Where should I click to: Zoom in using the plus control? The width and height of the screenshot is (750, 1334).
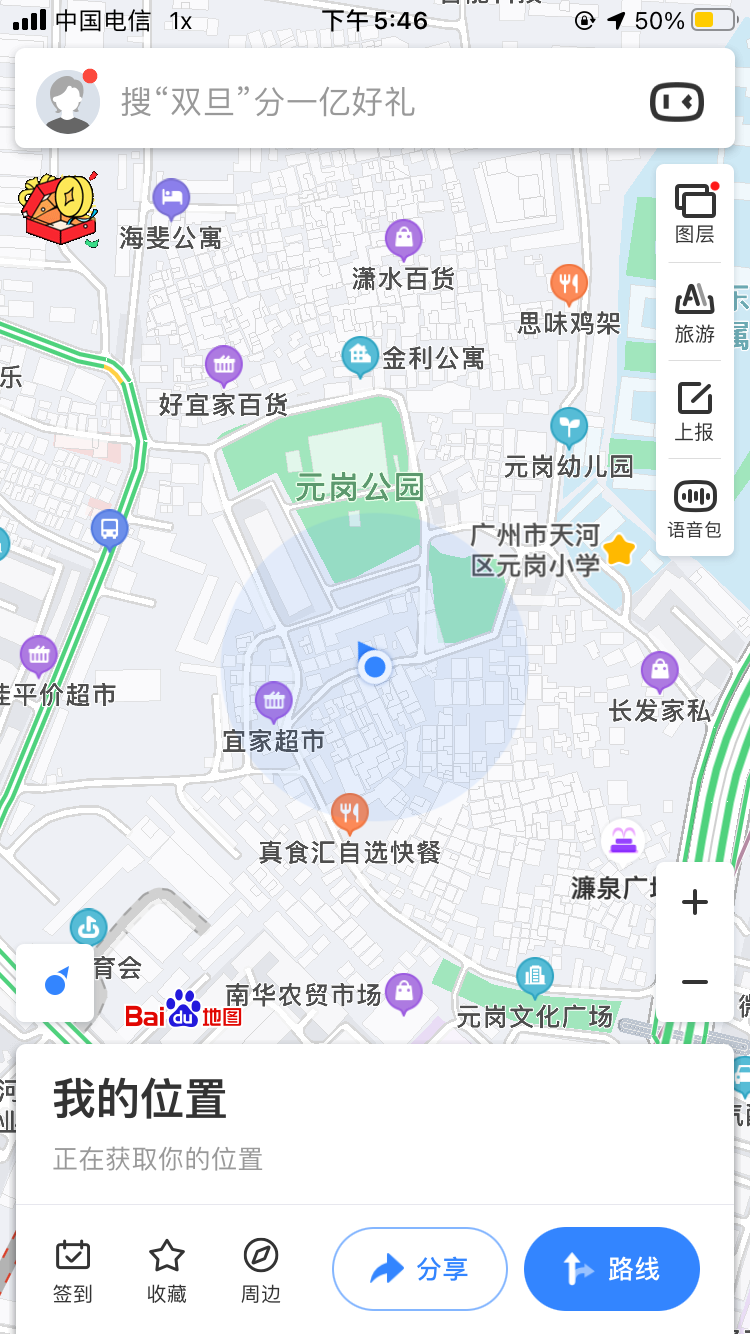tap(694, 901)
